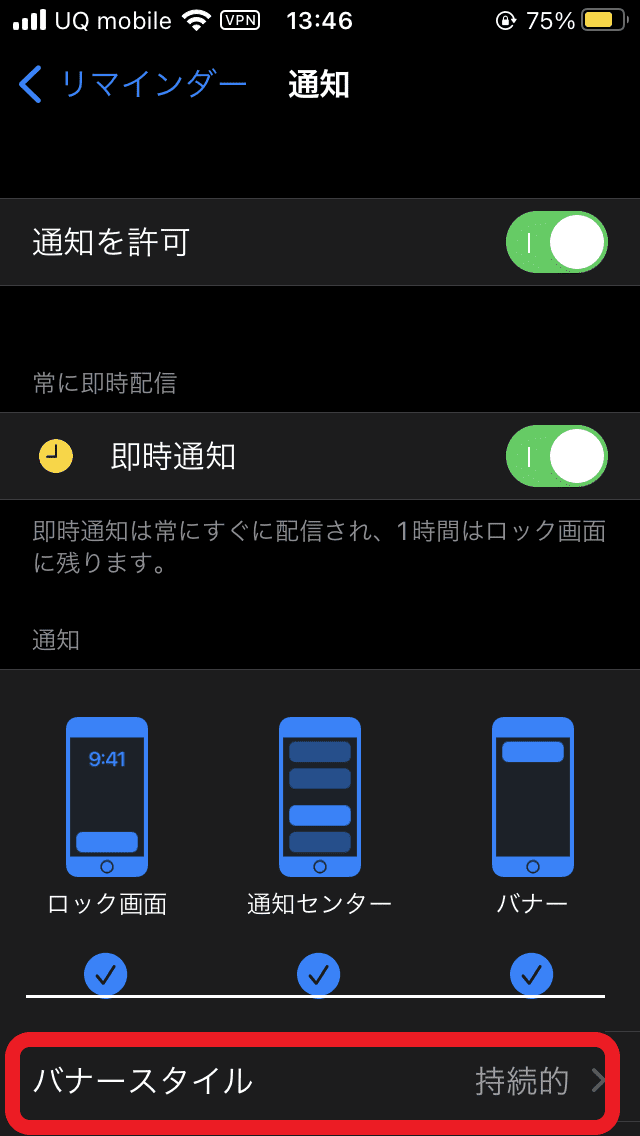The image size is (640, 1136).
Task: Open the バナースタイル setting
Action: click(312, 1081)
